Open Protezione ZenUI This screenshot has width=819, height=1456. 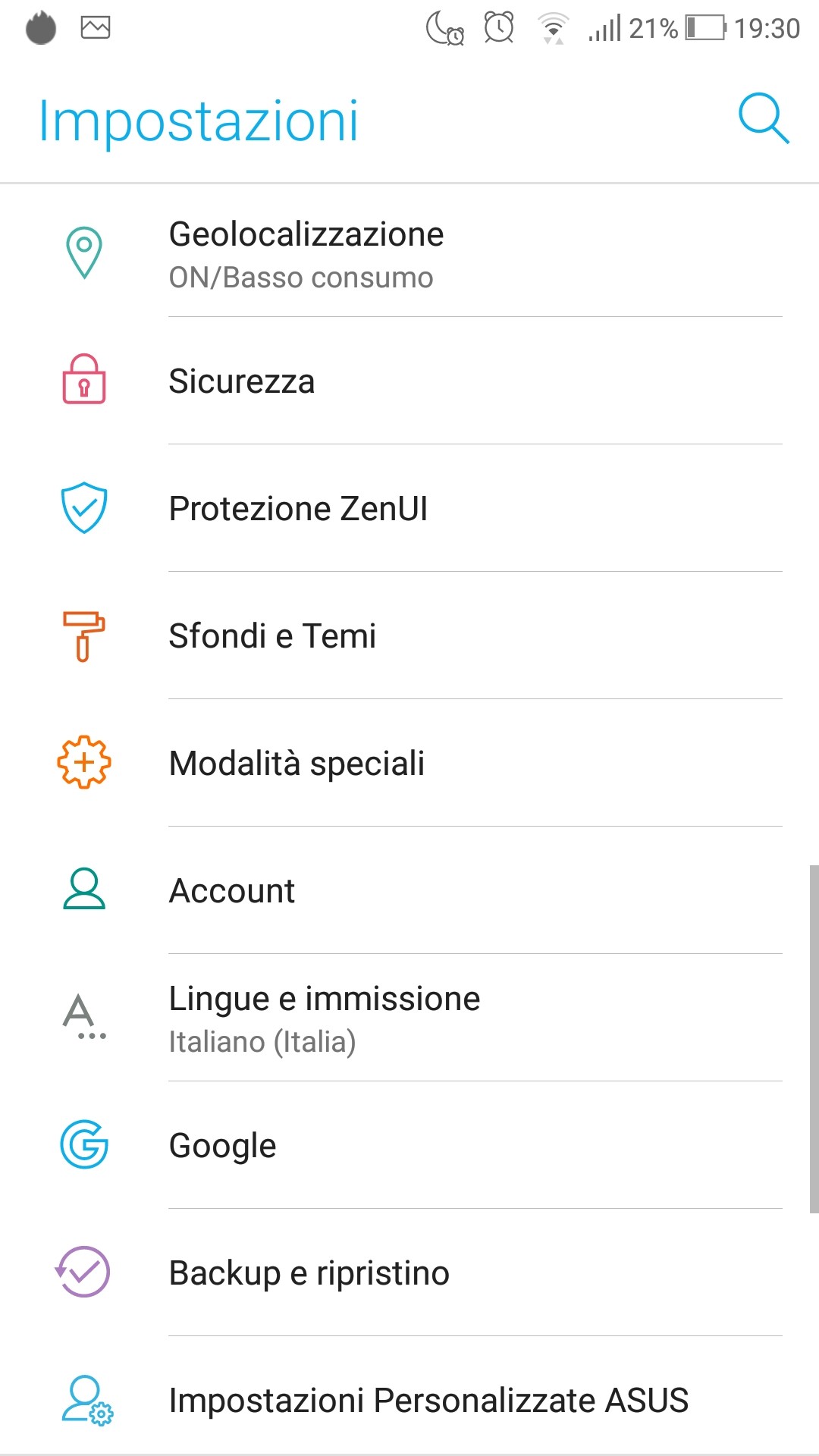tap(299, 508)
